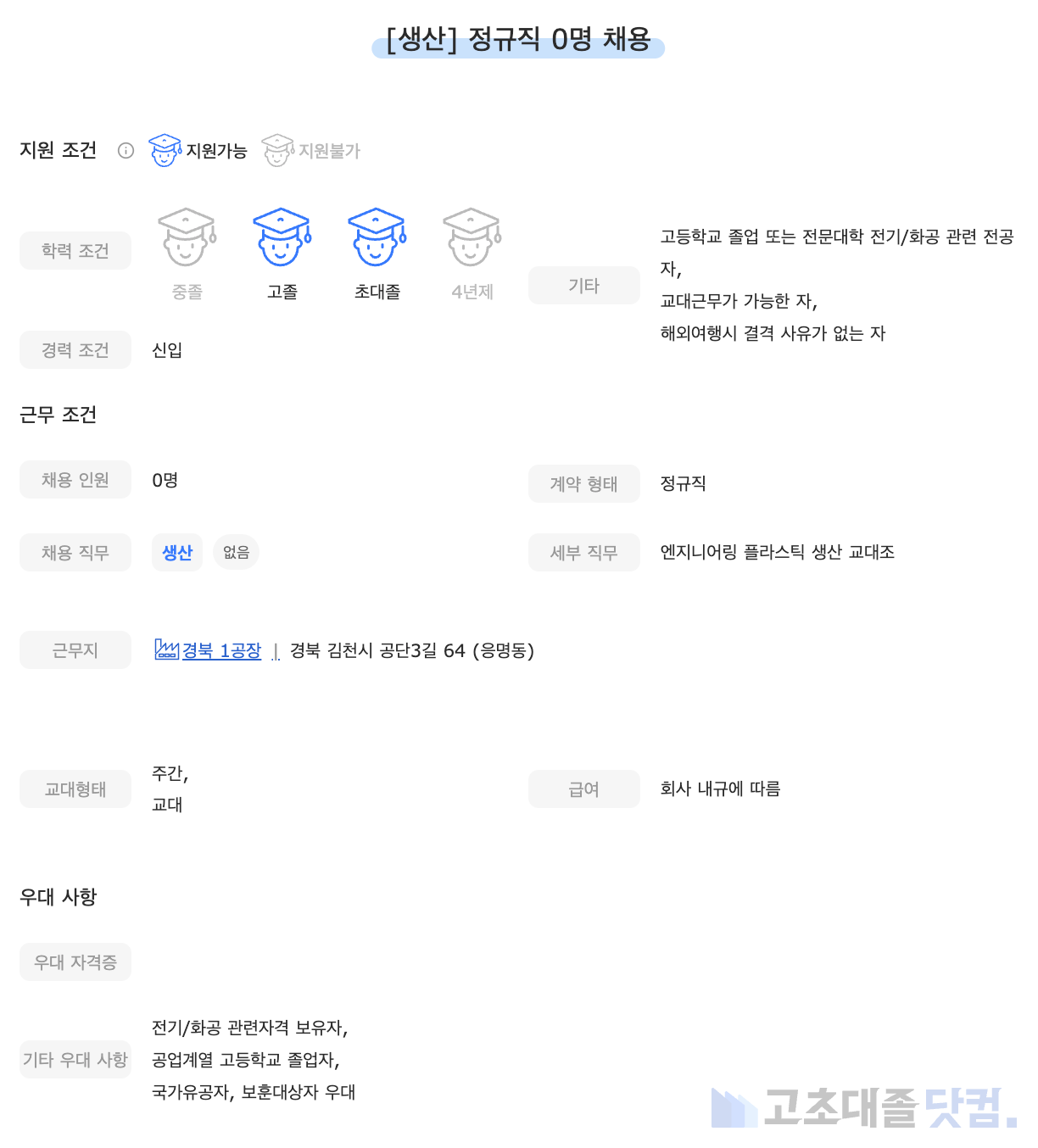Screen dimensions: 1038x1148
Task: Click the factory icon beside 경북 1공장
Action: pyautogui.click(x=167, y=650)
